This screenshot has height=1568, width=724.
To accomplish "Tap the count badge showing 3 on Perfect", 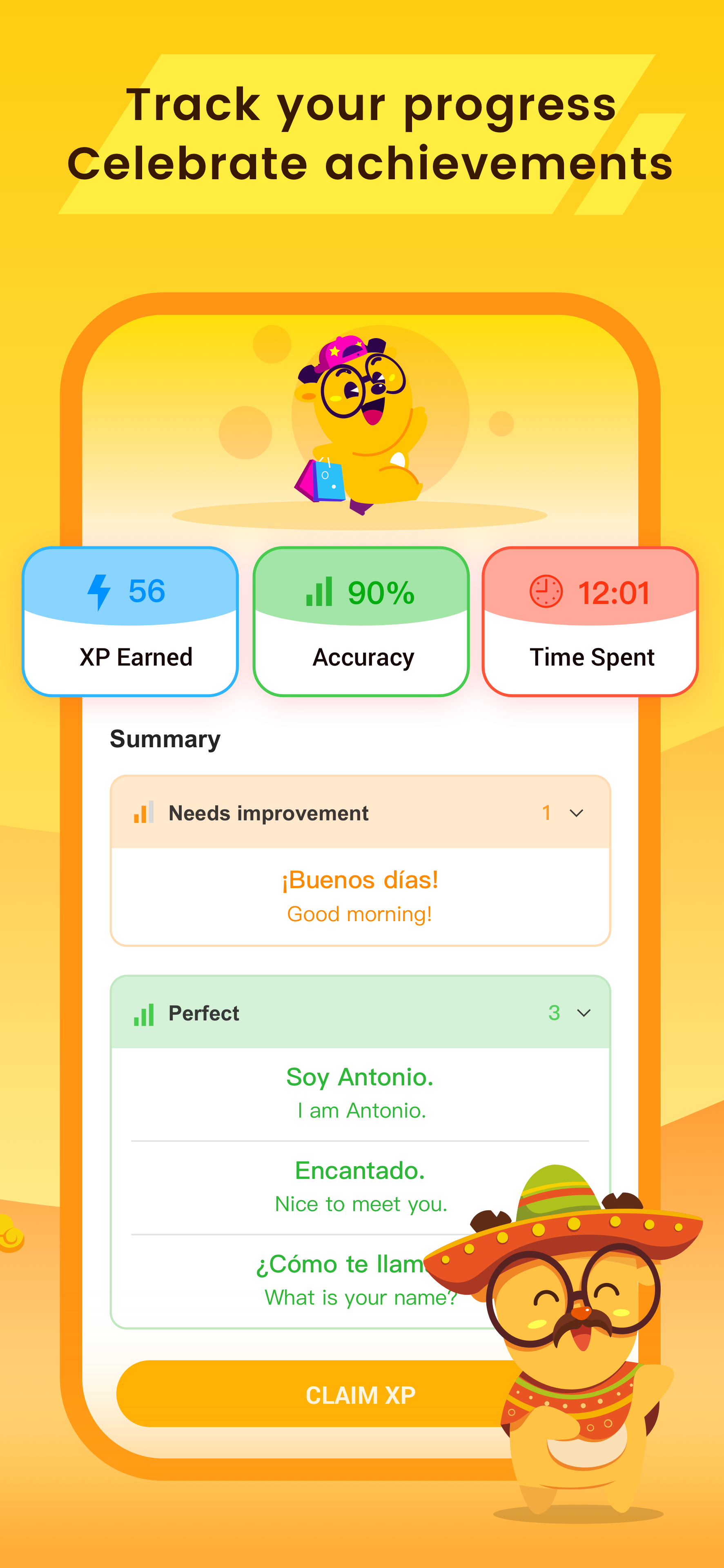I will click(554, 1012).
